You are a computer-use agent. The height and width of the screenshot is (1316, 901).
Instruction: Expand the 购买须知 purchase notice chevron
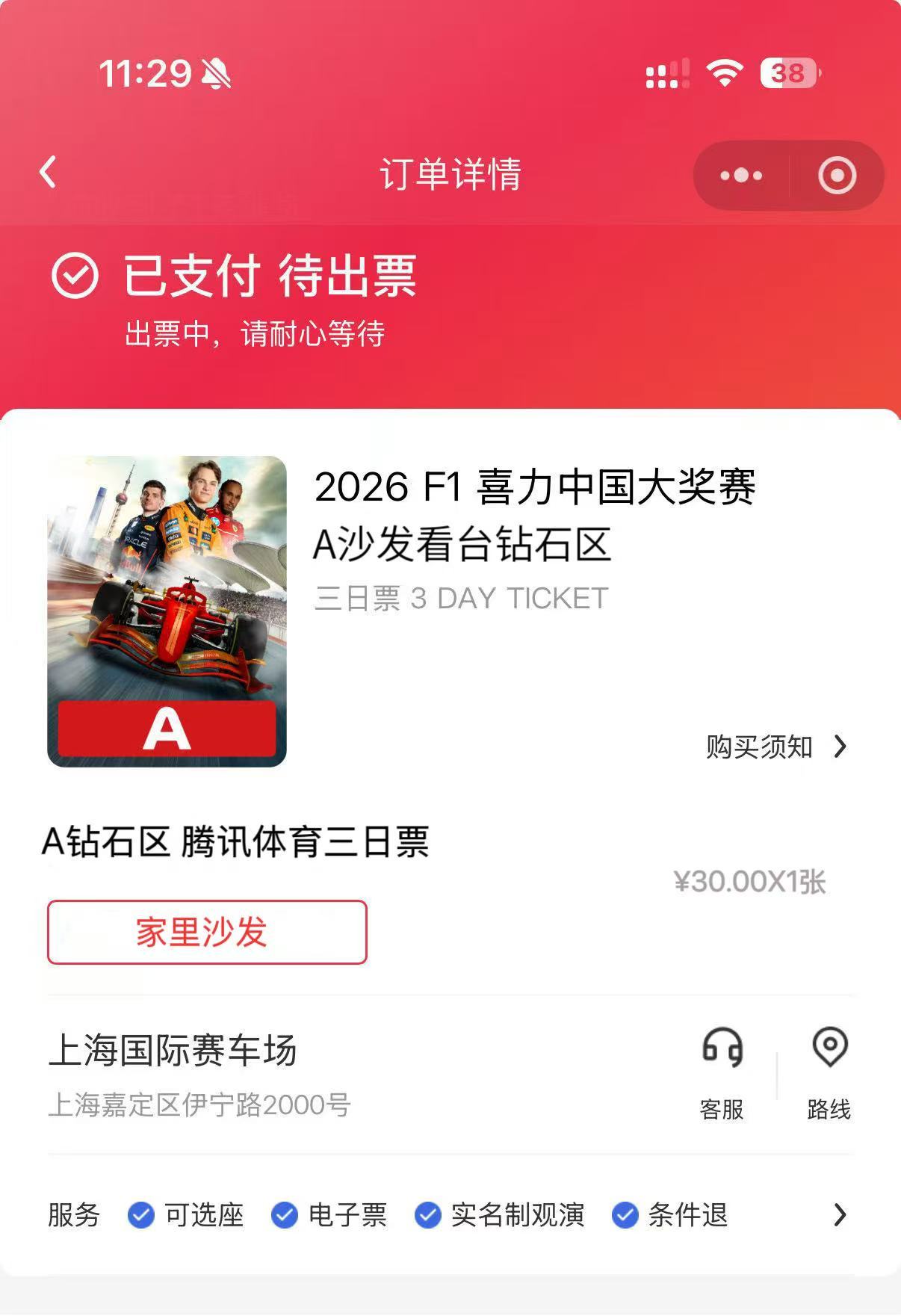843,746
